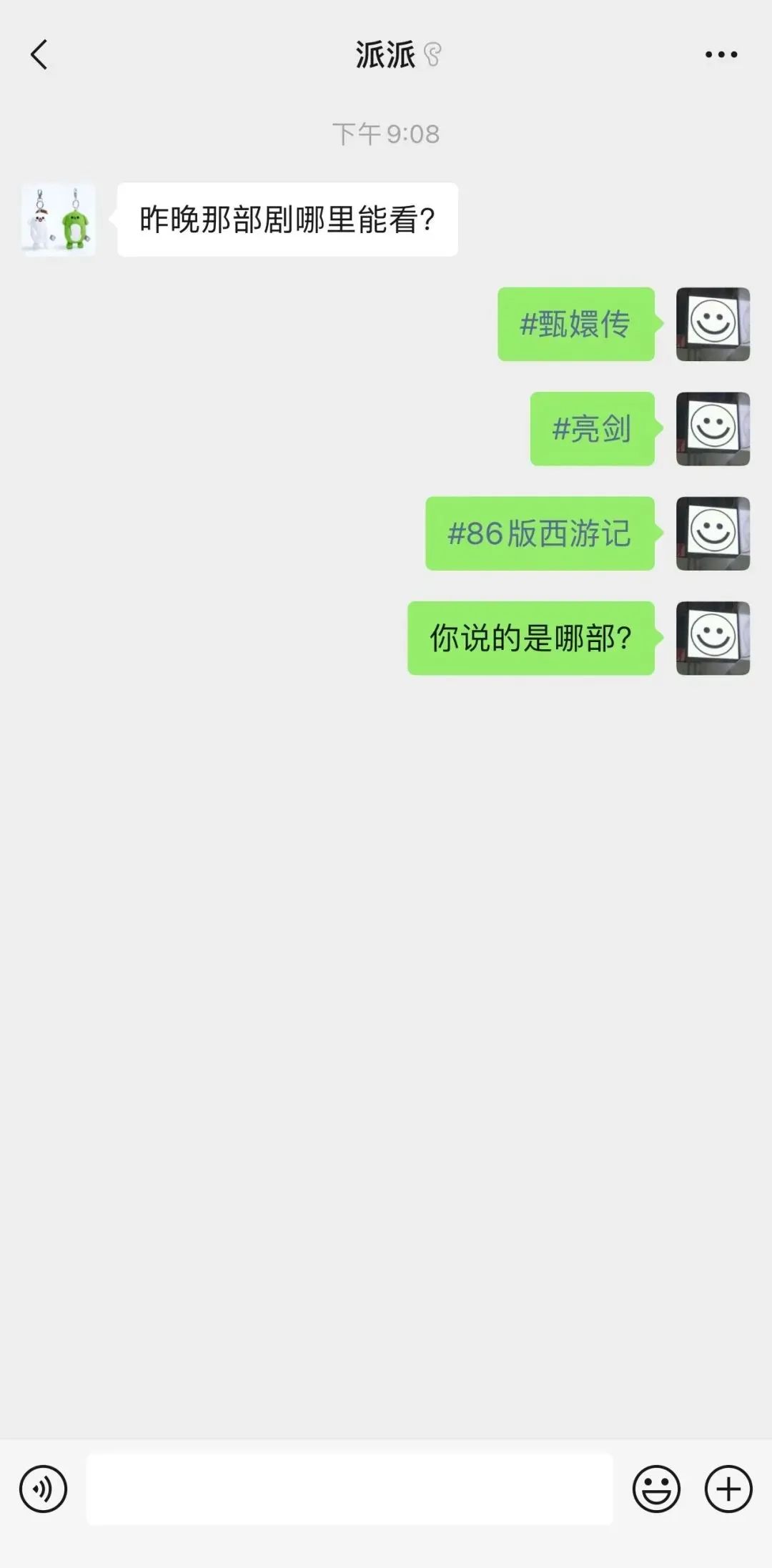Screen dimensions: 772x1568
Task: Focus the message text field
Action: 350,1489
